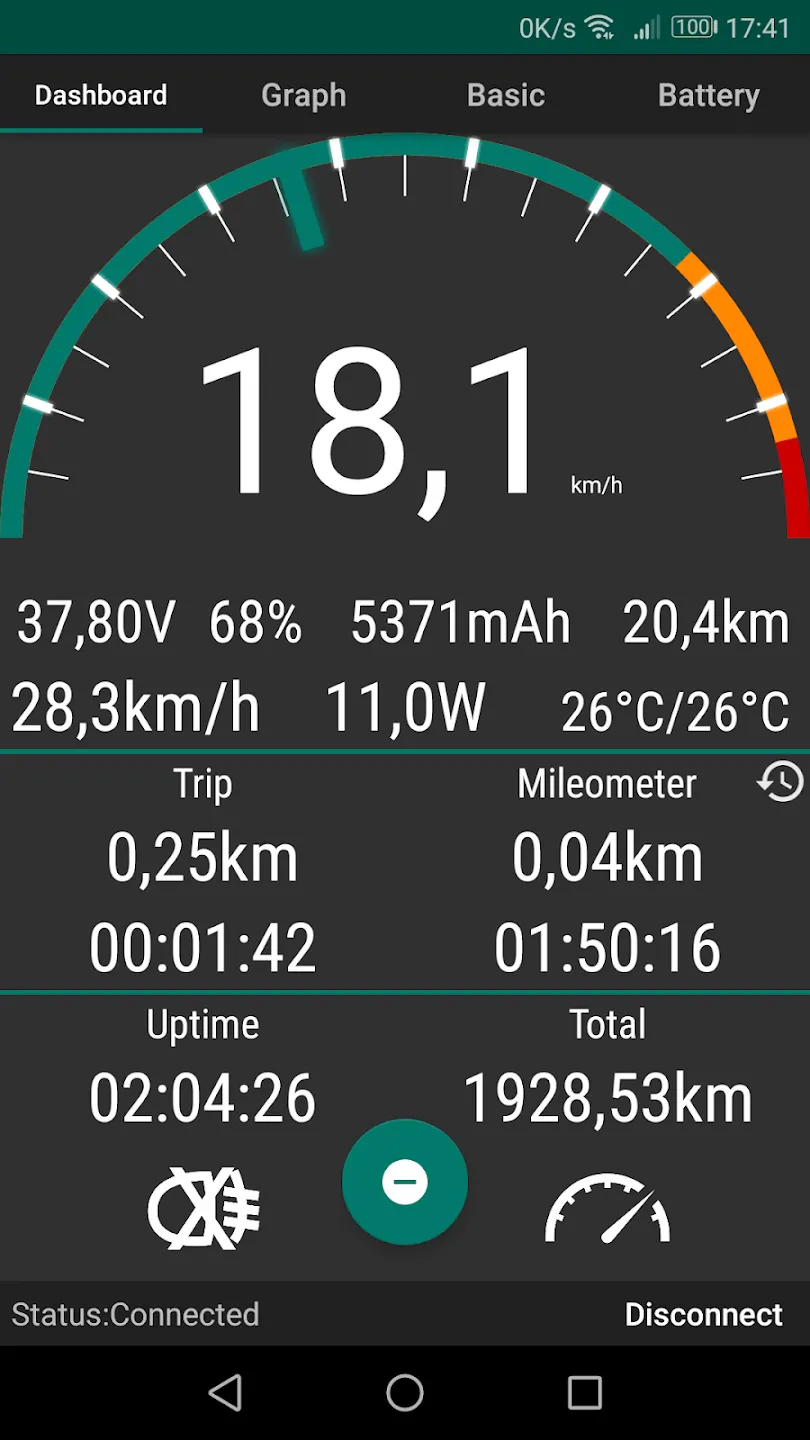
Task: Select the Dashboard tab
Action: click(101, 95)
